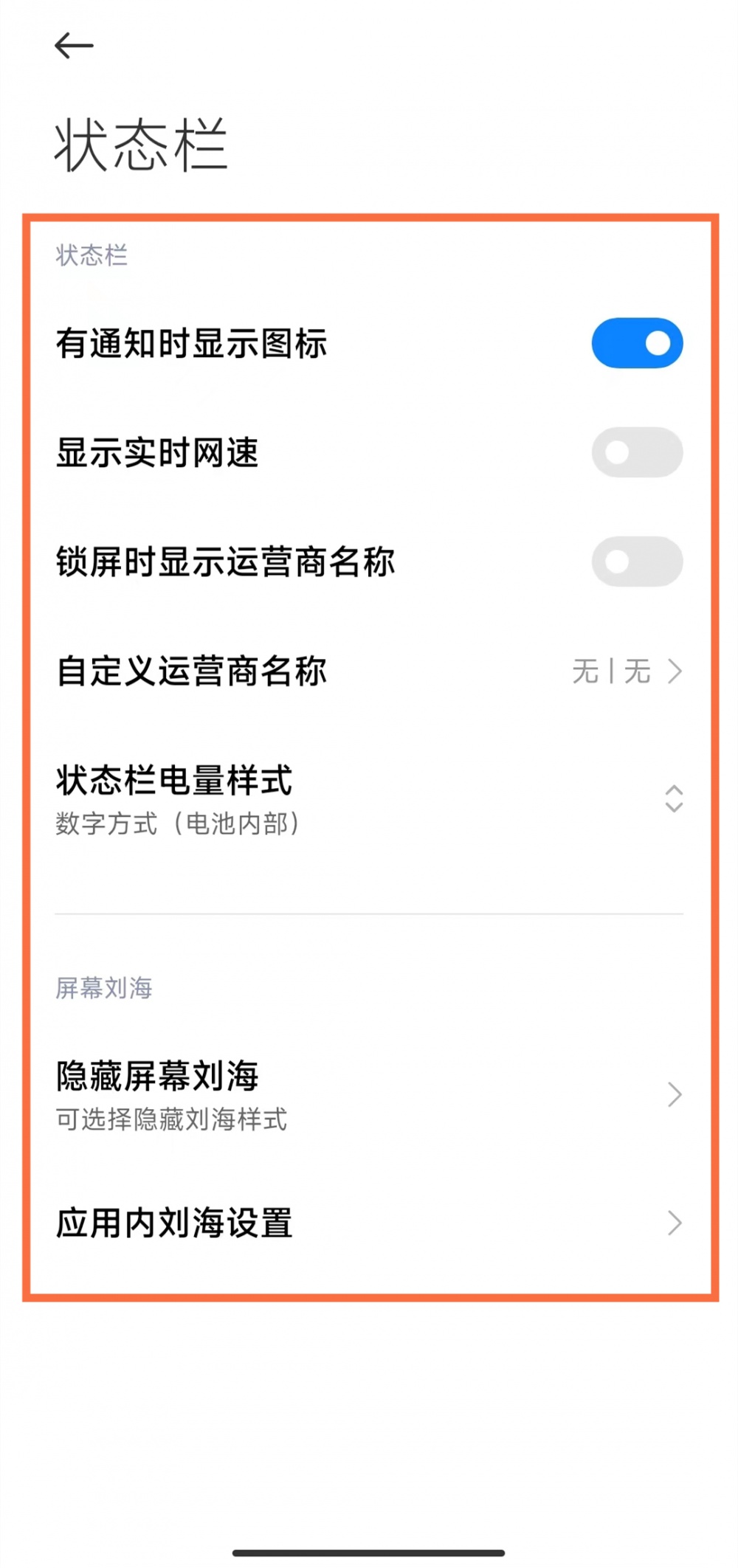Turn off 有通知时显示图标 switch

[637, 343]
